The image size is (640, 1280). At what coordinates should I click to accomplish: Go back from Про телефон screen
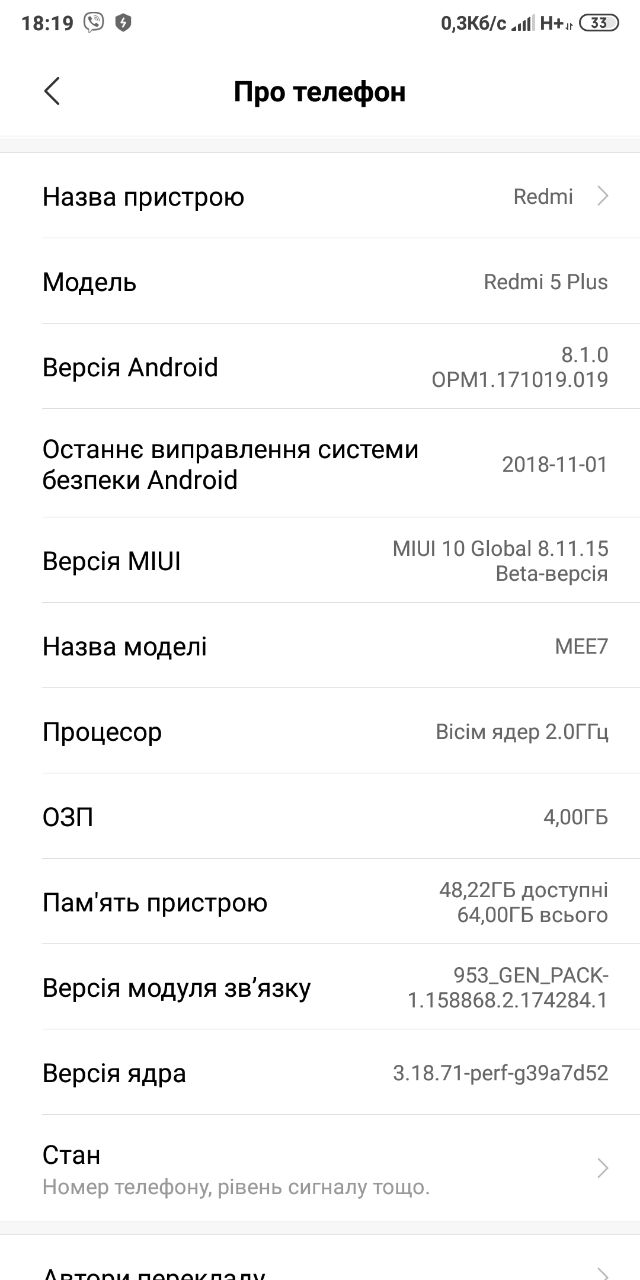pos(52,92)
